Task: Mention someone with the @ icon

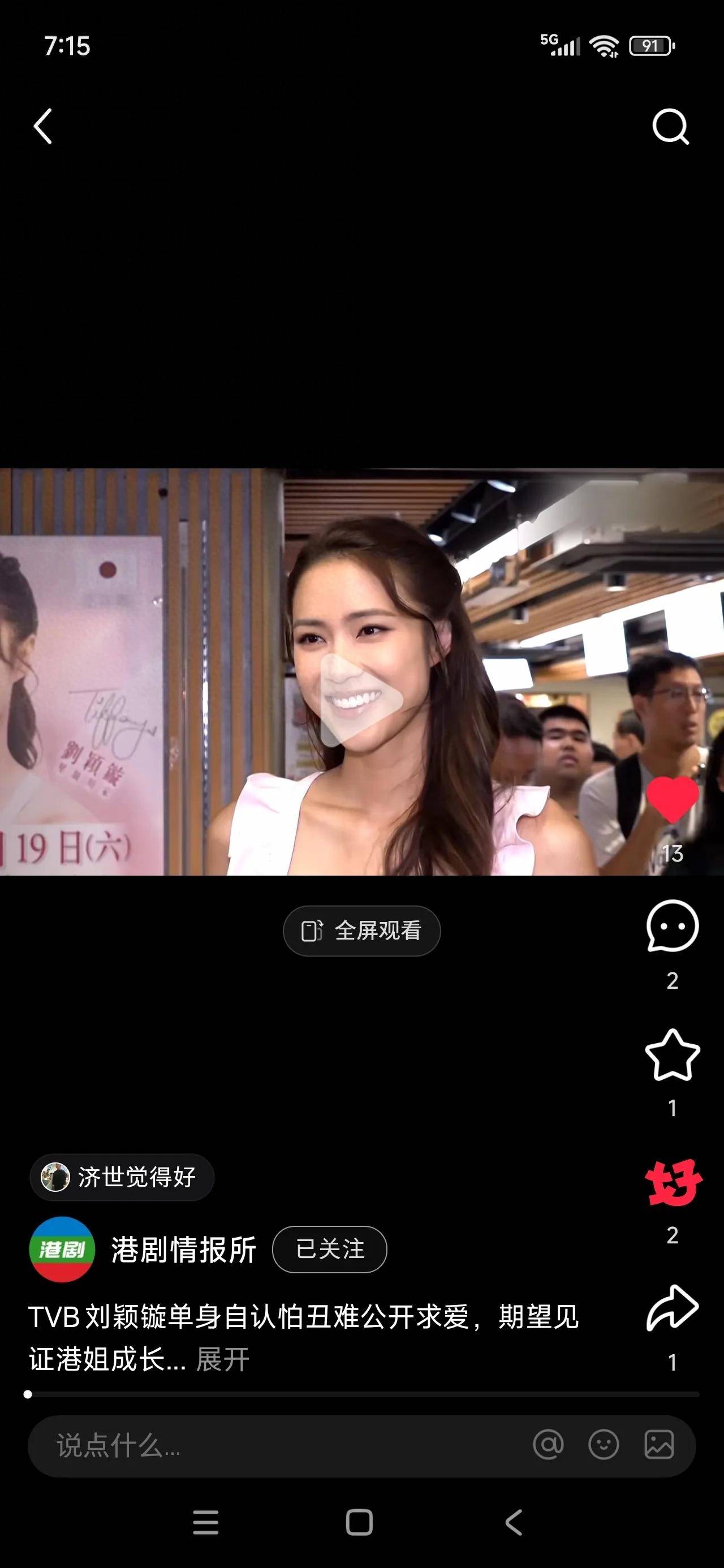Action: (548, 1445)
